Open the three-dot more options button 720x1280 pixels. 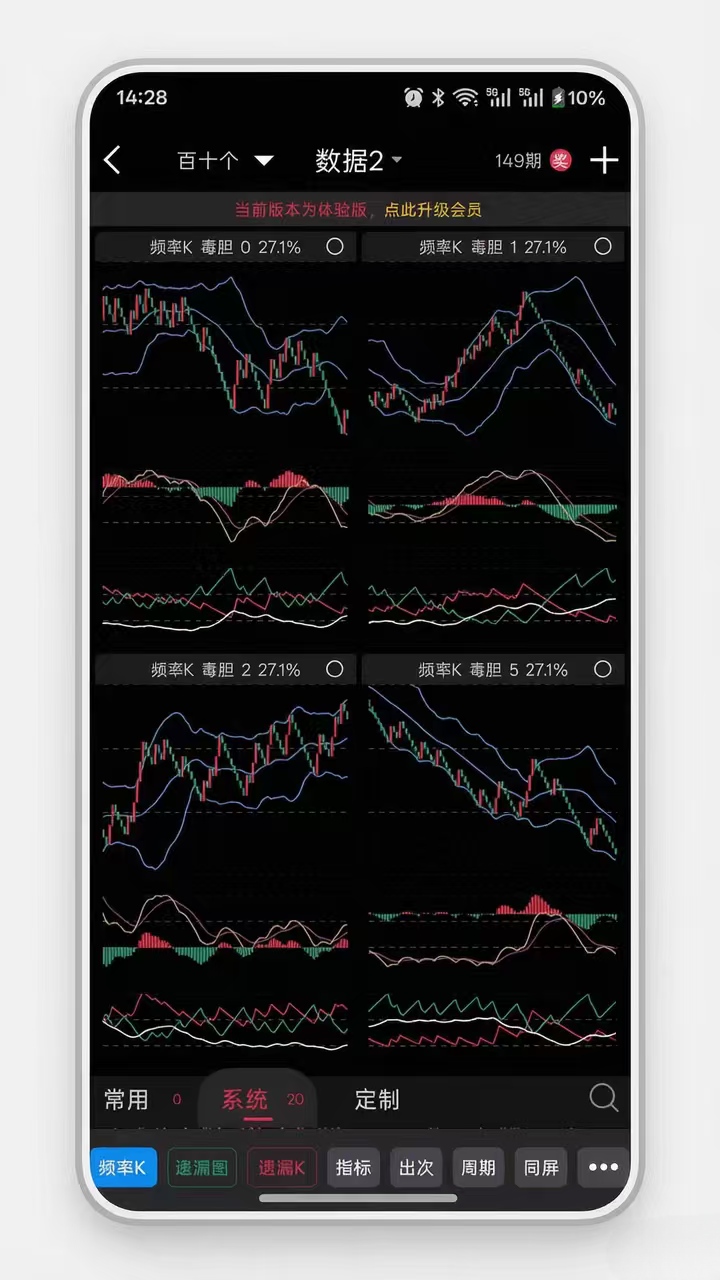pyautogui.click(x=603, y=1167)
